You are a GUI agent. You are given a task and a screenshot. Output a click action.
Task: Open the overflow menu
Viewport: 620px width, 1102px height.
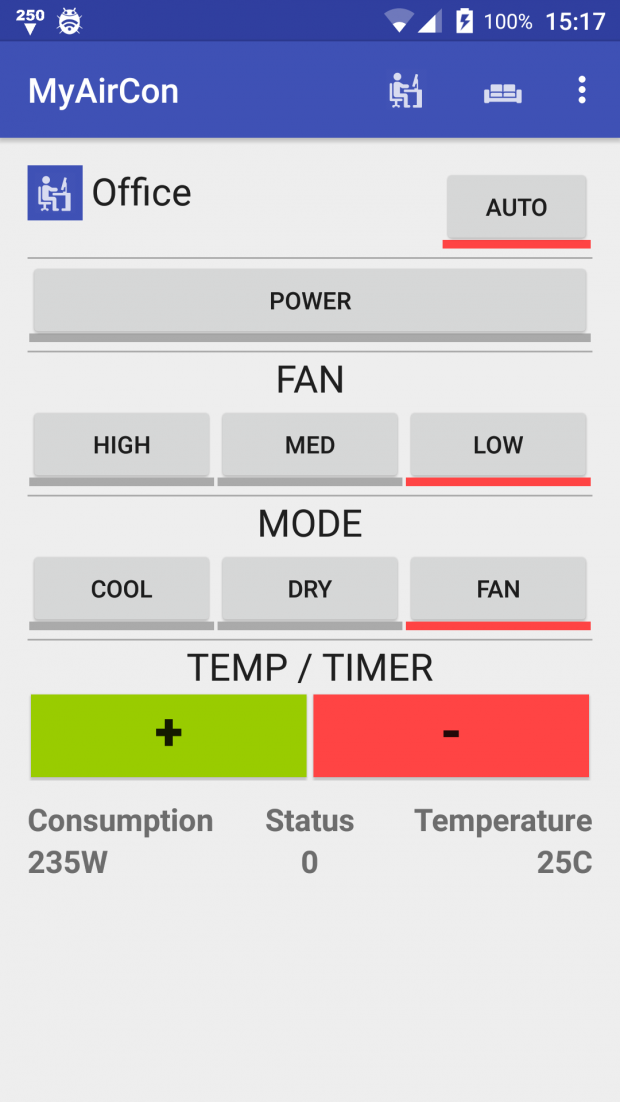click(x=582, y=91)
